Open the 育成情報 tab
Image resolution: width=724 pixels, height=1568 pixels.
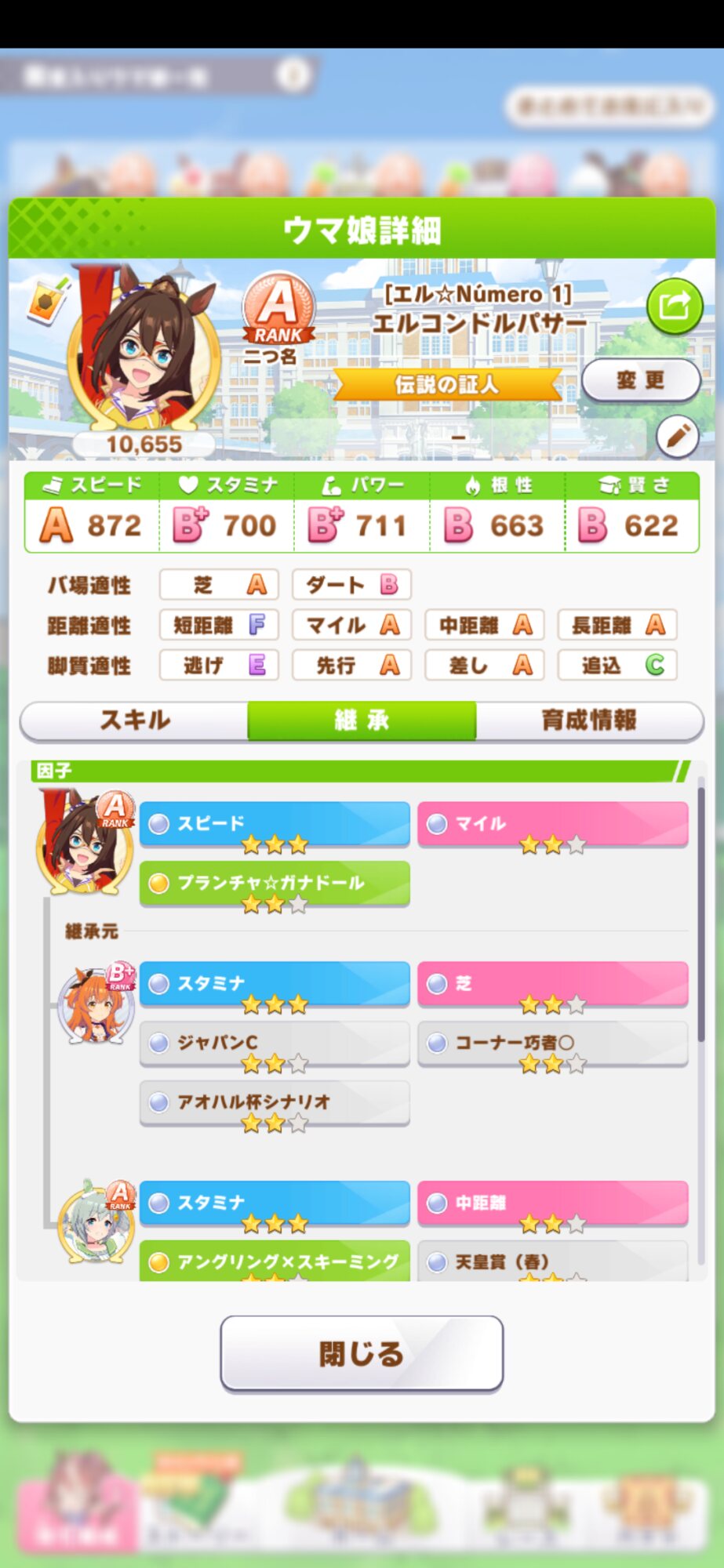pyautogui.click(x=589, y=720)
